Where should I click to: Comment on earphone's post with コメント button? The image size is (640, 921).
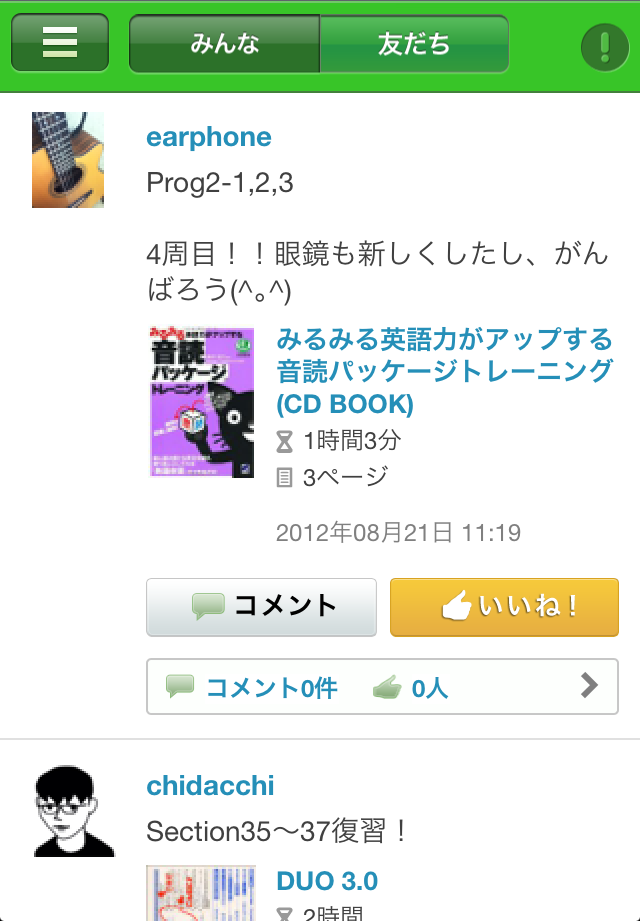click(x=262, y=606)
